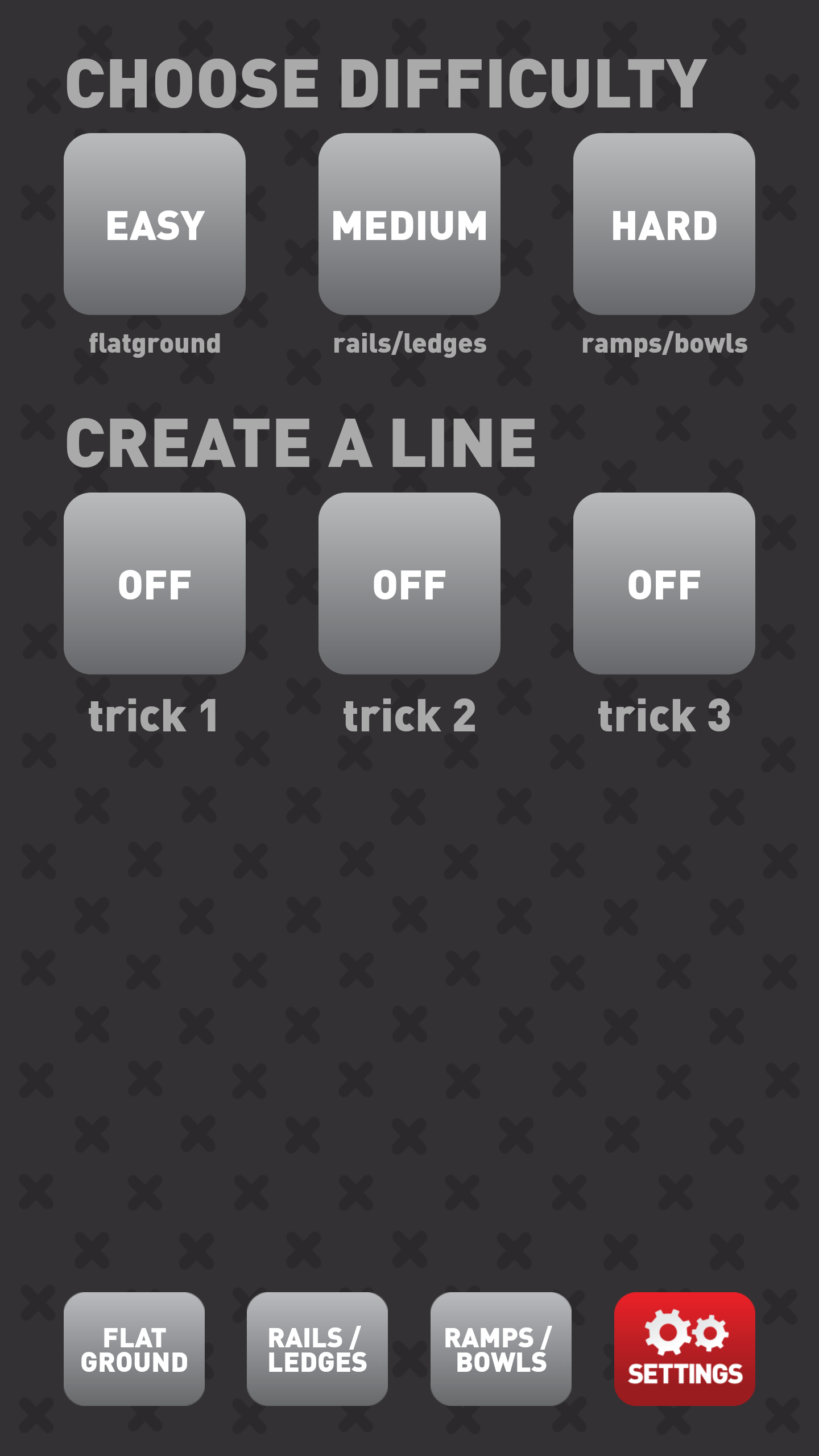This screenshot has width=819, height=1456.
Task: Open Settings with the gear icon
Action: pyautogui.click(x=685, y=1349)
